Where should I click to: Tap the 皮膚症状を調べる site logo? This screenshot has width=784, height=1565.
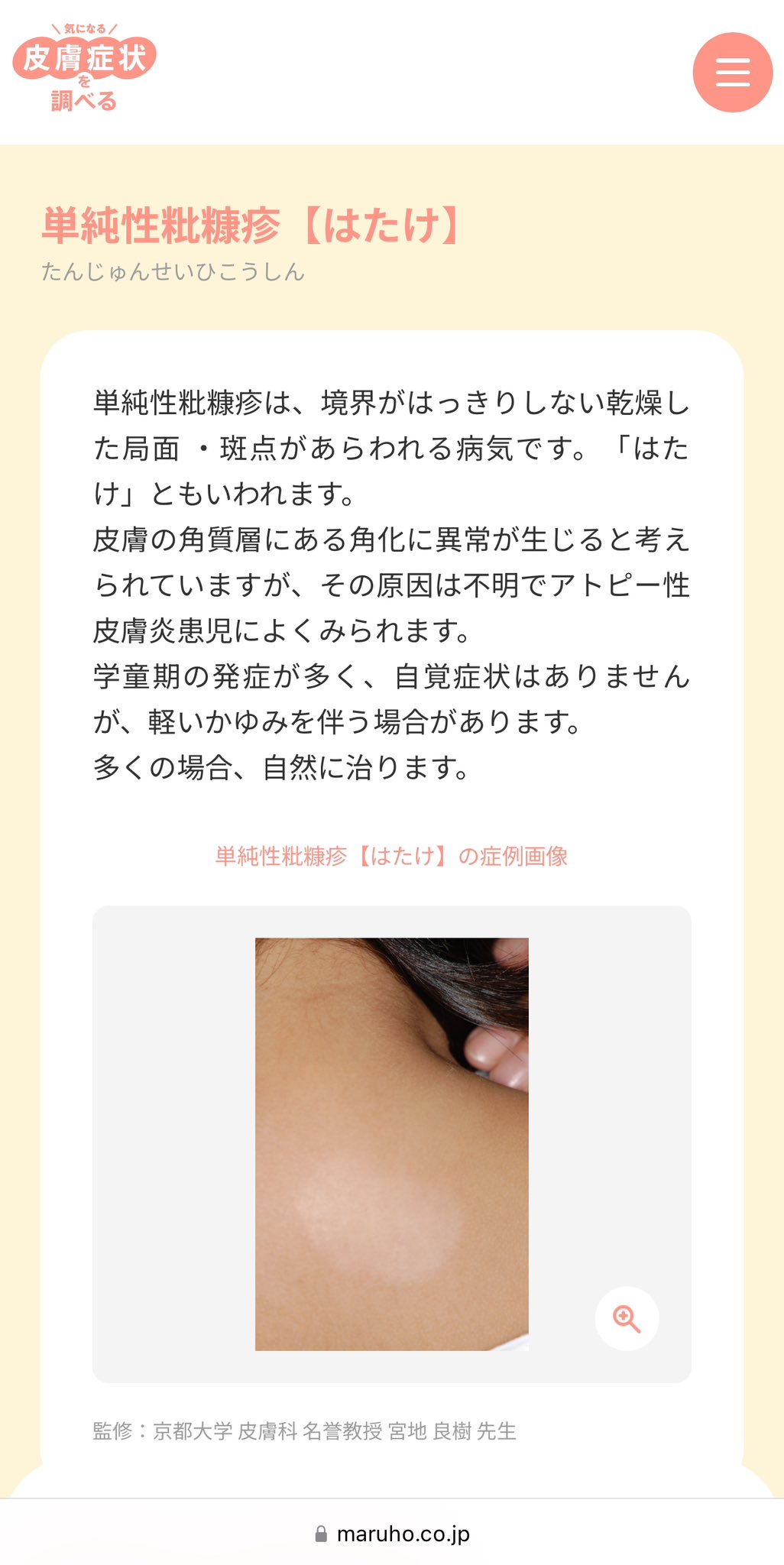pyautogui.click(x=84, y=65)
